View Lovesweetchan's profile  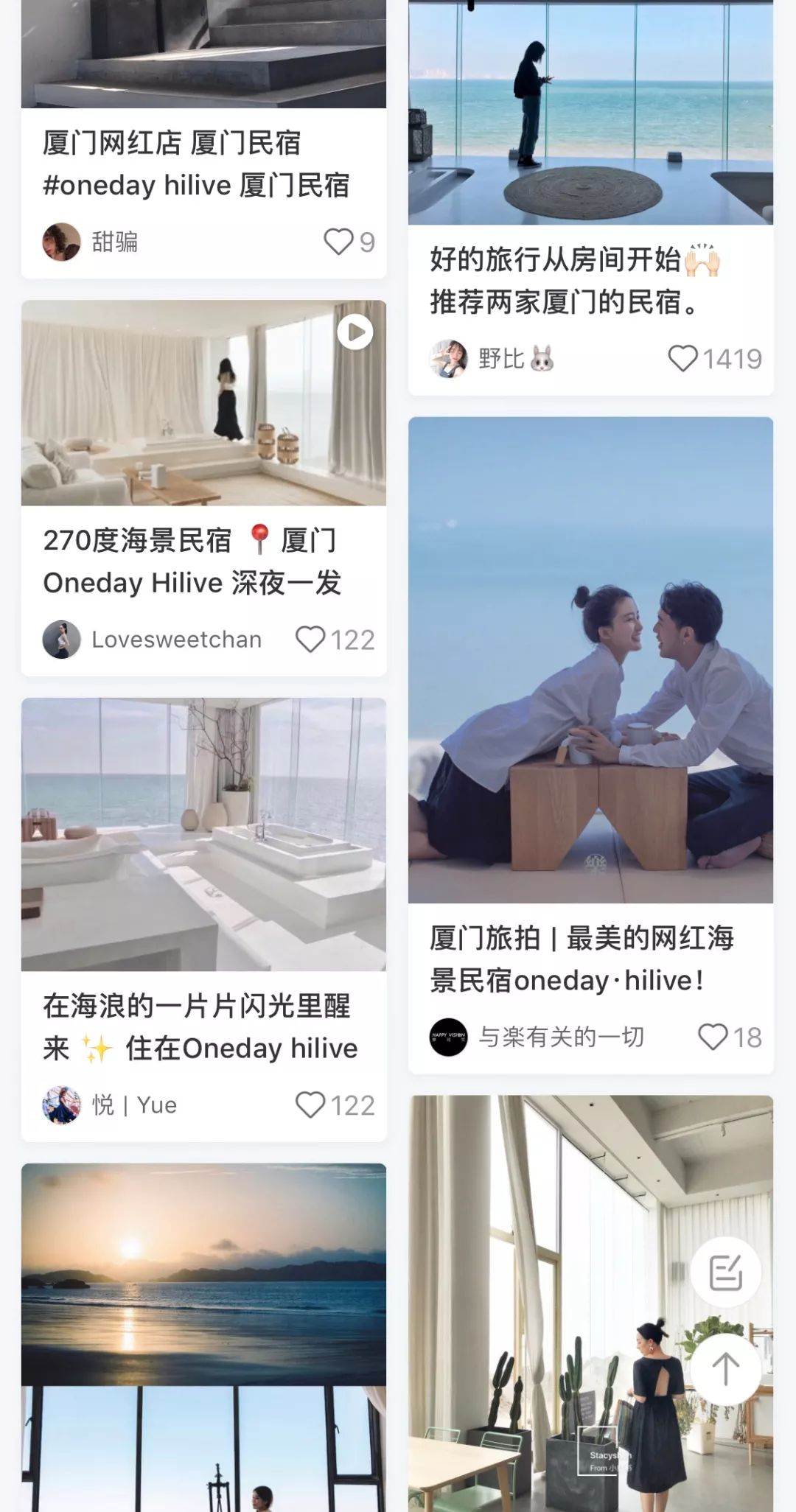pyautogui.click(x=61, y=640)
